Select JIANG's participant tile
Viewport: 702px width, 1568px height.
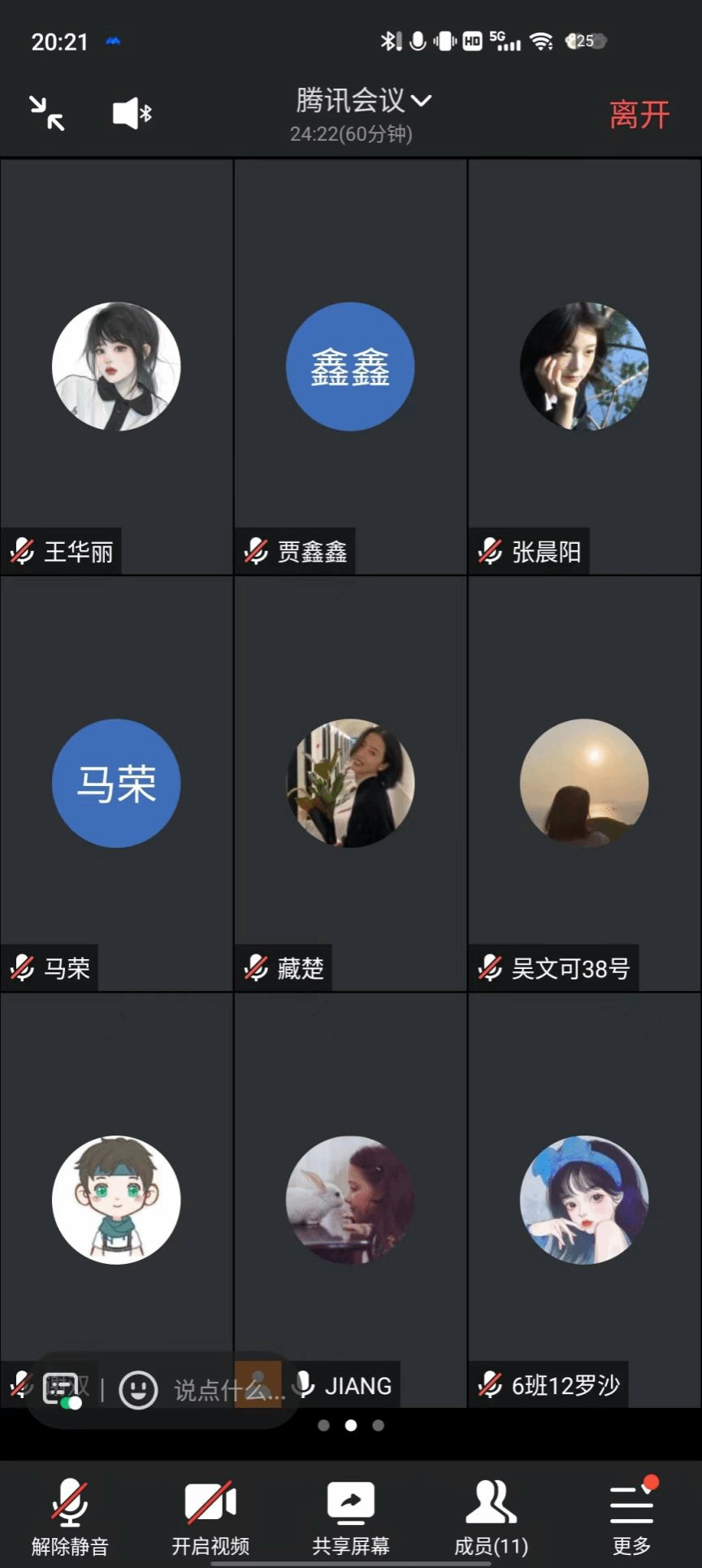(x=350, y=1199)
